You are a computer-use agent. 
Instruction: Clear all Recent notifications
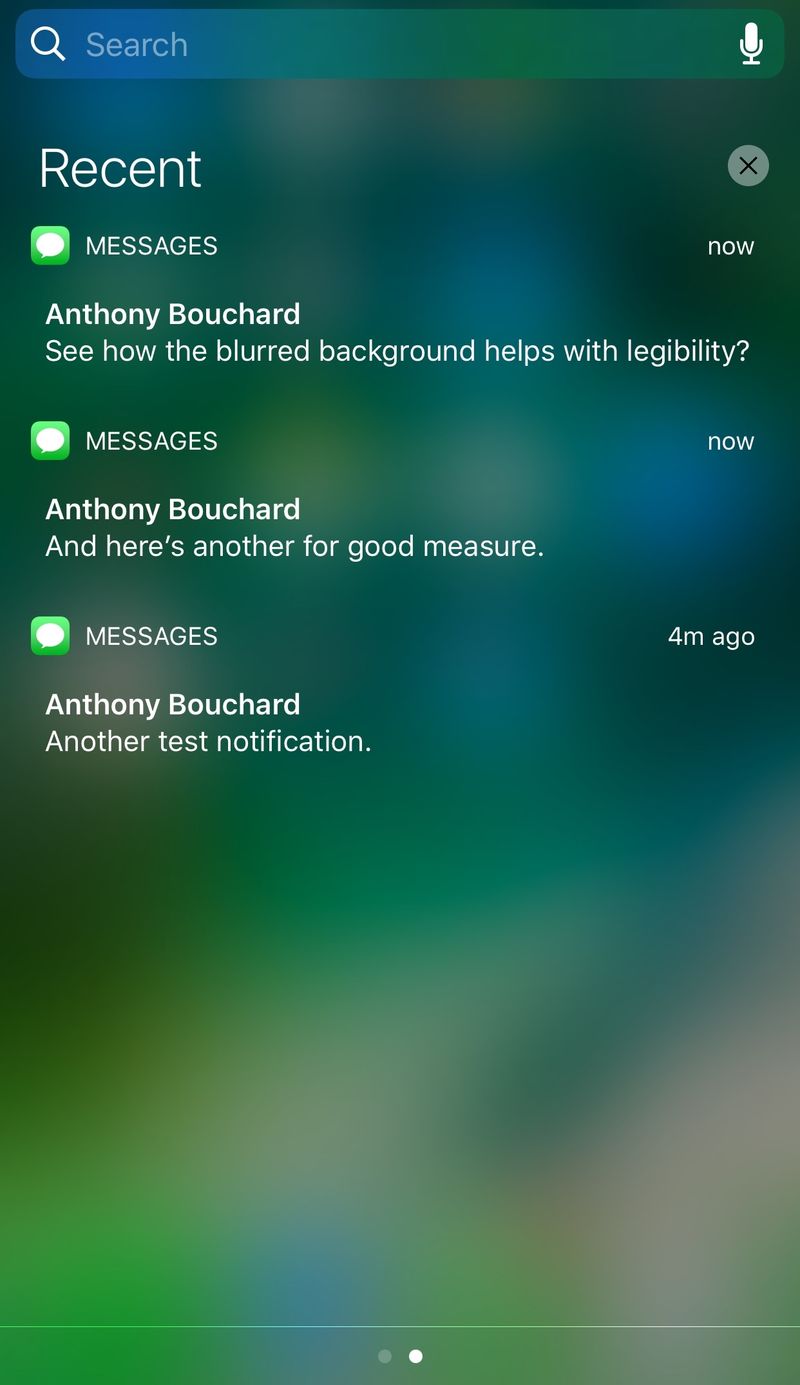pyautogui.click(x=748, y=166)
